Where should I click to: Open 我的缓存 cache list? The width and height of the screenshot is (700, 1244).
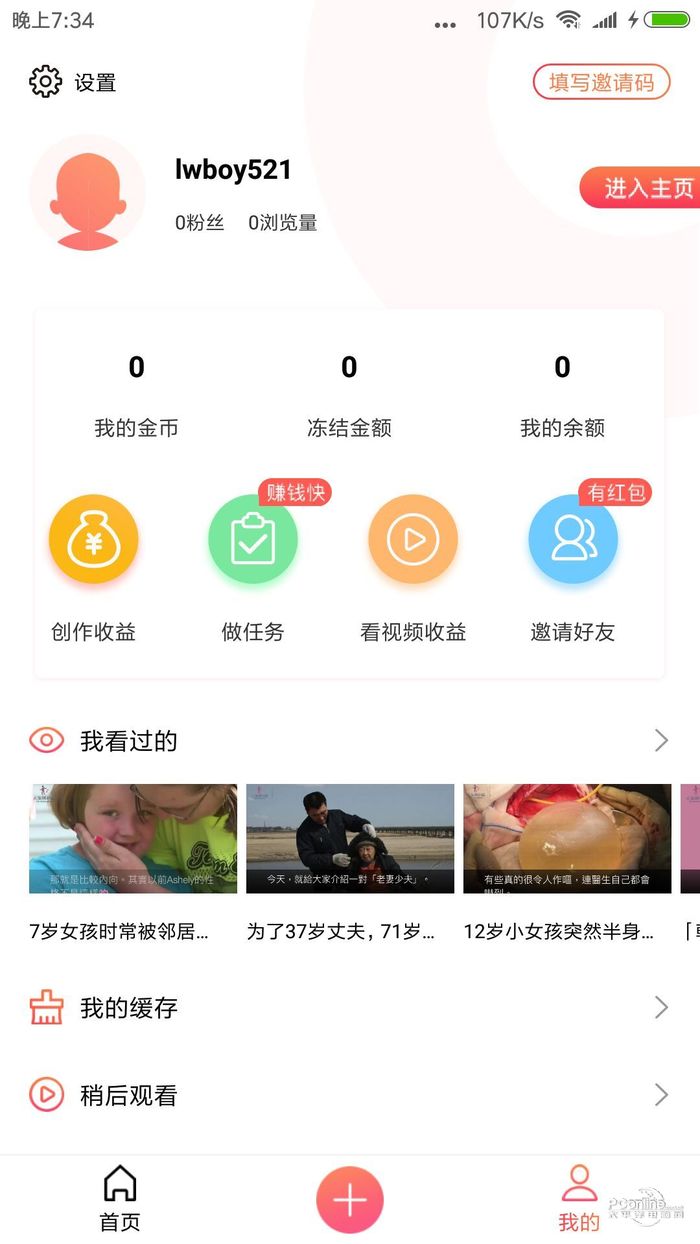[350, 1008]
